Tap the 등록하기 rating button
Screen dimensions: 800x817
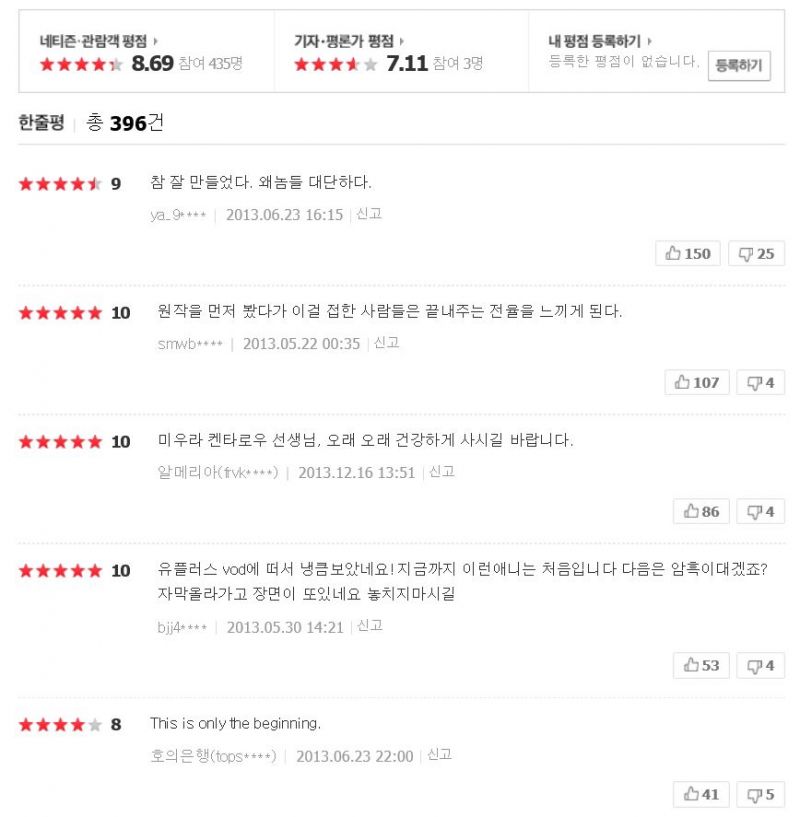point(739,66)
